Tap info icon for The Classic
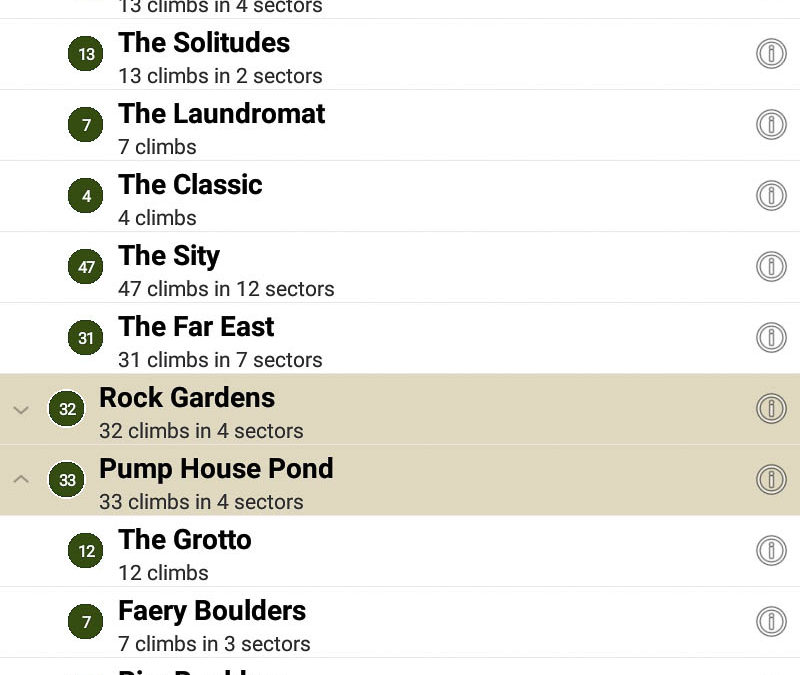This screenshot has height=675, width=800. point(771,195)
